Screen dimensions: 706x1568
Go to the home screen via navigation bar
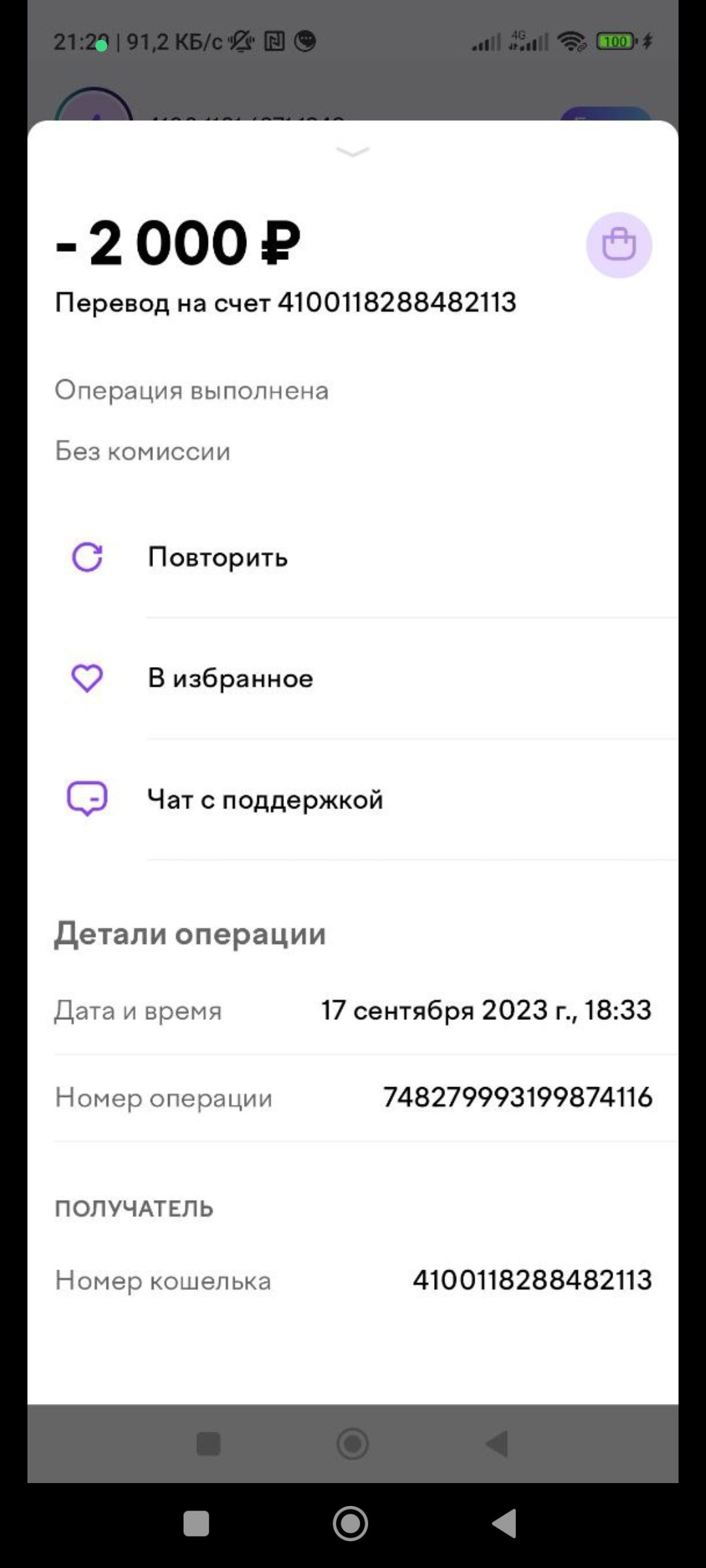350,1524
